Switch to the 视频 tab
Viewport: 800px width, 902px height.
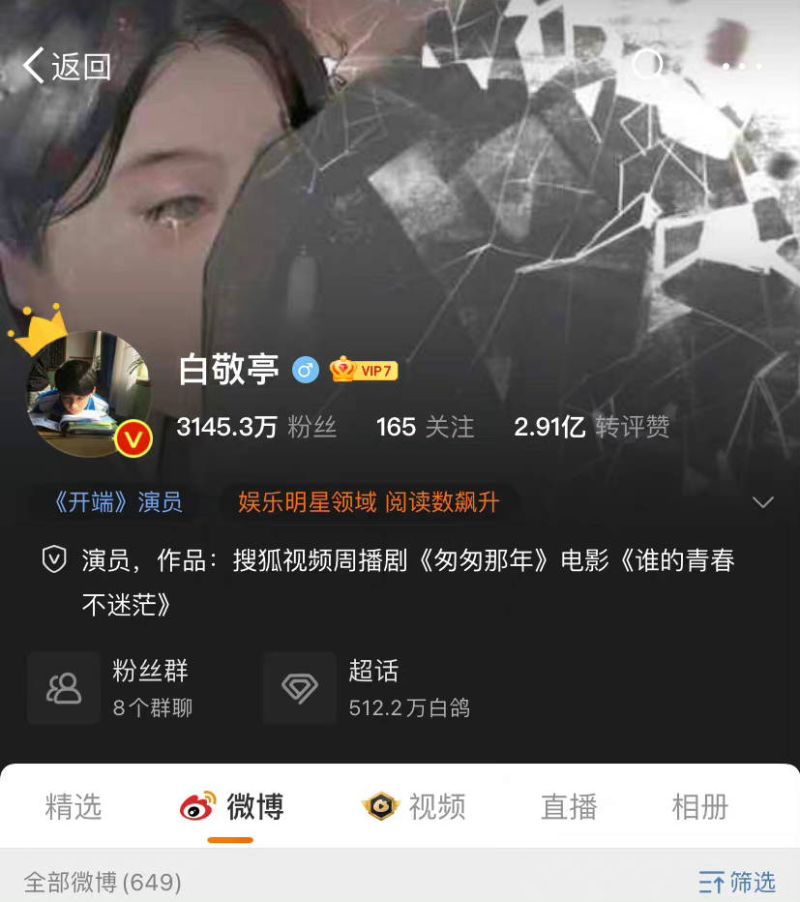pos(414,807)
